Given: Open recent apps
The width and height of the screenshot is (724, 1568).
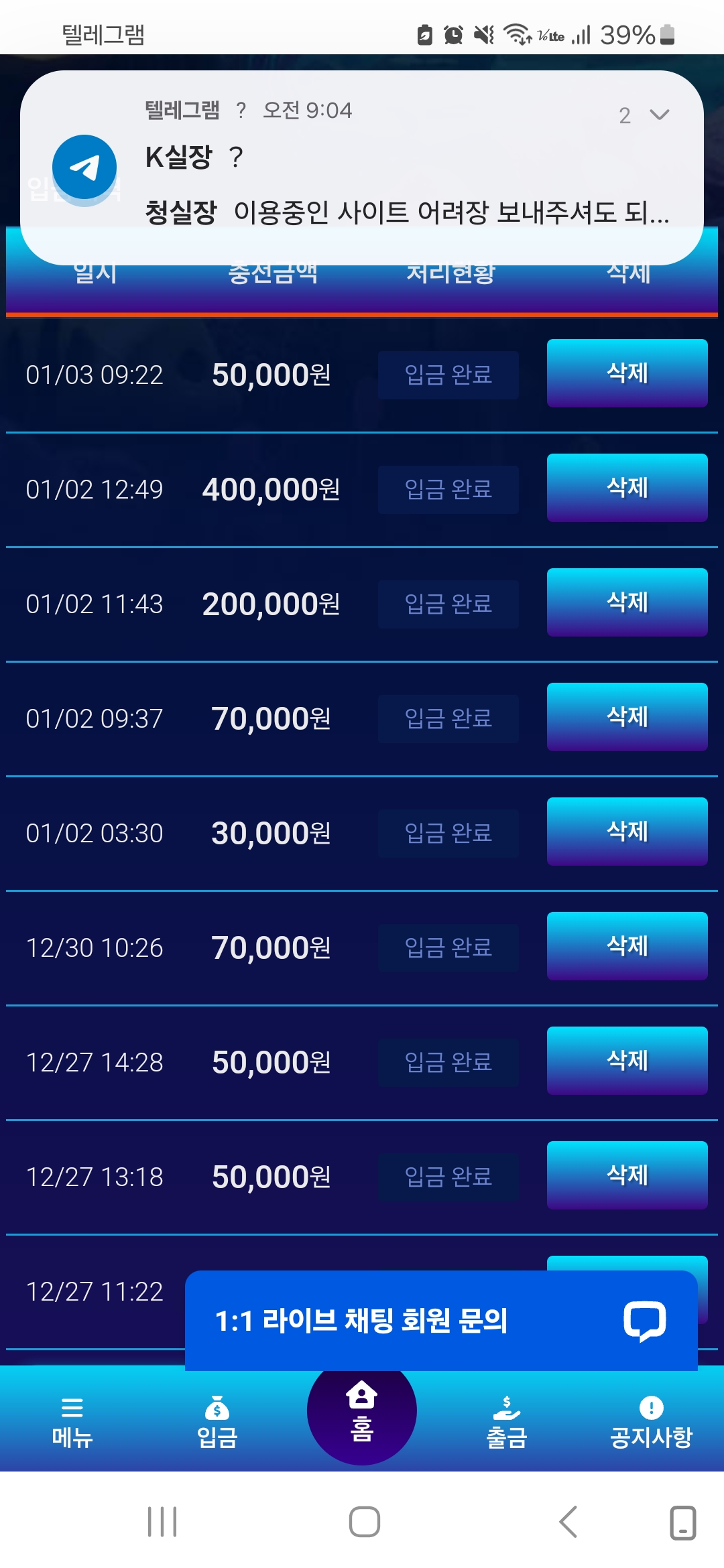Looking at the screenshot, I should (162, 1522).
